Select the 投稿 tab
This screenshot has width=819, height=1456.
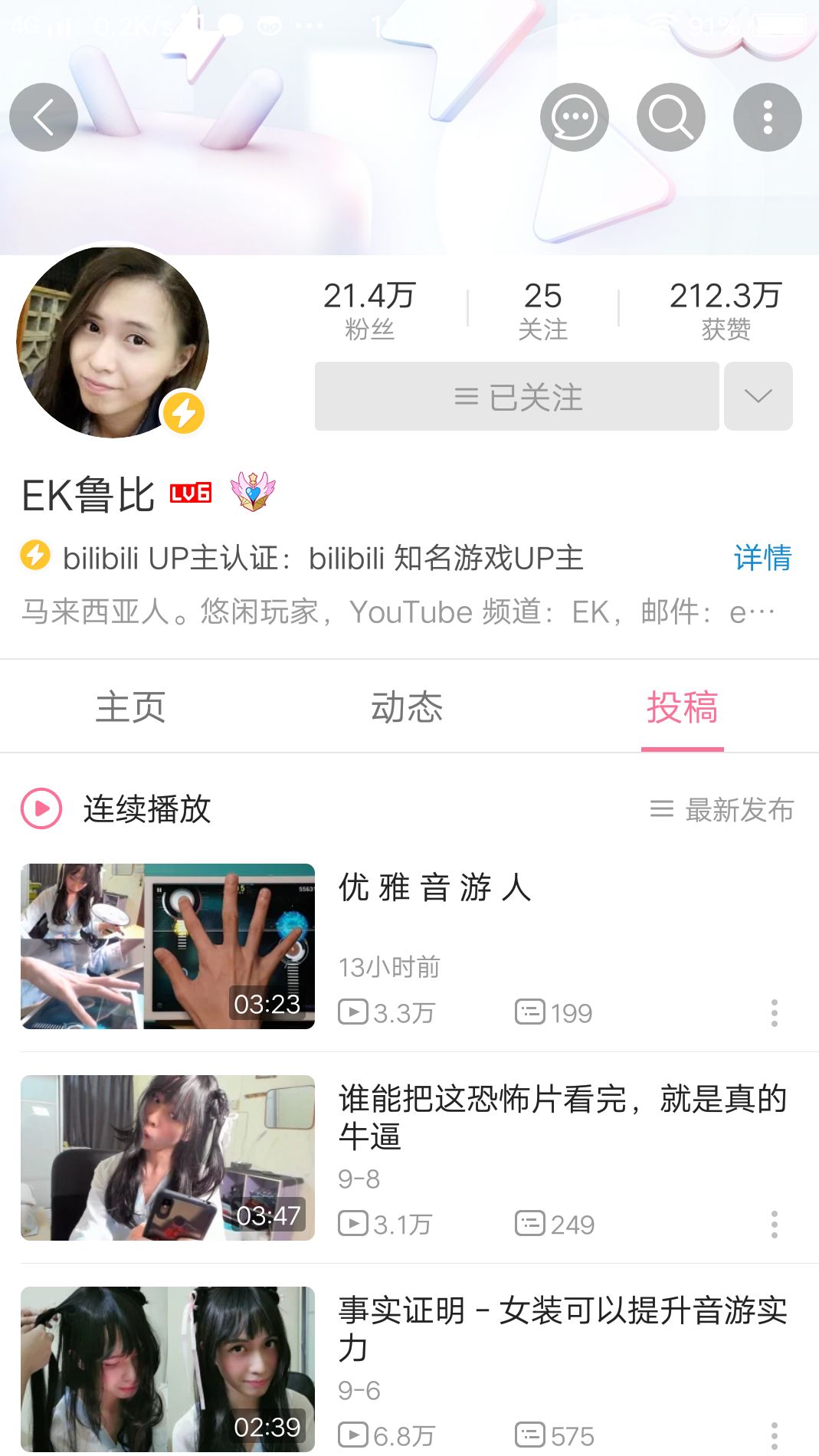[682, 707]
